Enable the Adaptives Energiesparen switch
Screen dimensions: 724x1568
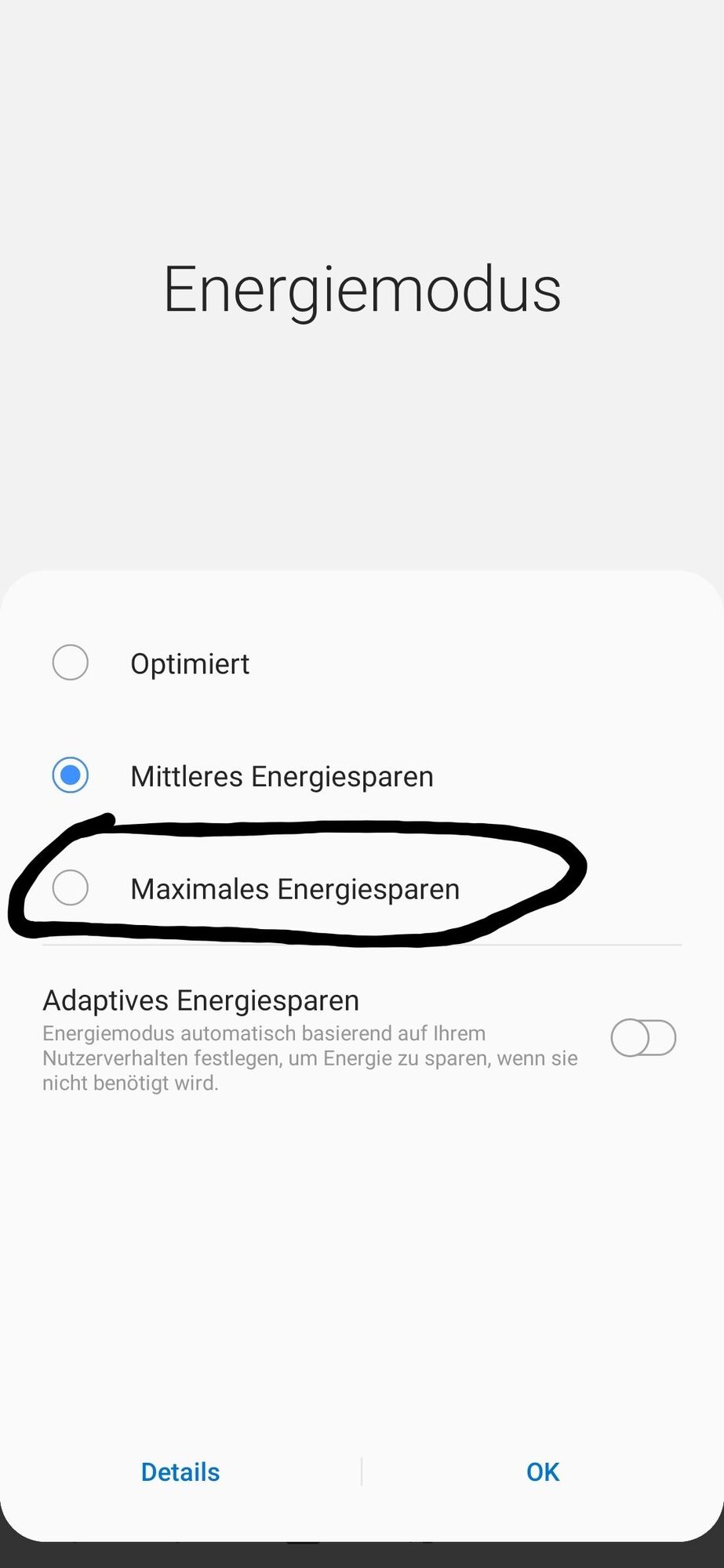(x=643, y=1038)
